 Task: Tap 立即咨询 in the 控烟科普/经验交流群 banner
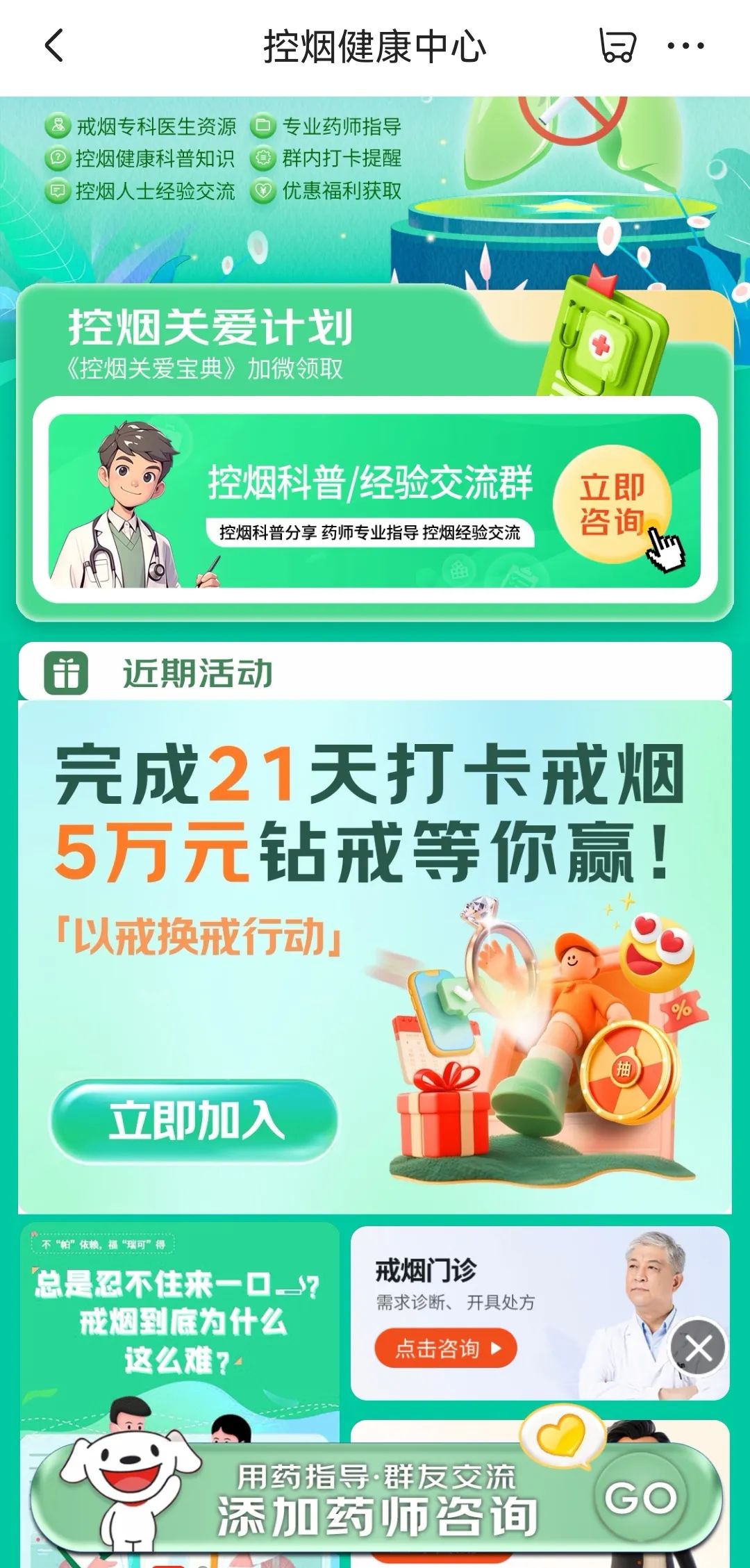pyautogui.click(x=612, y=504)
